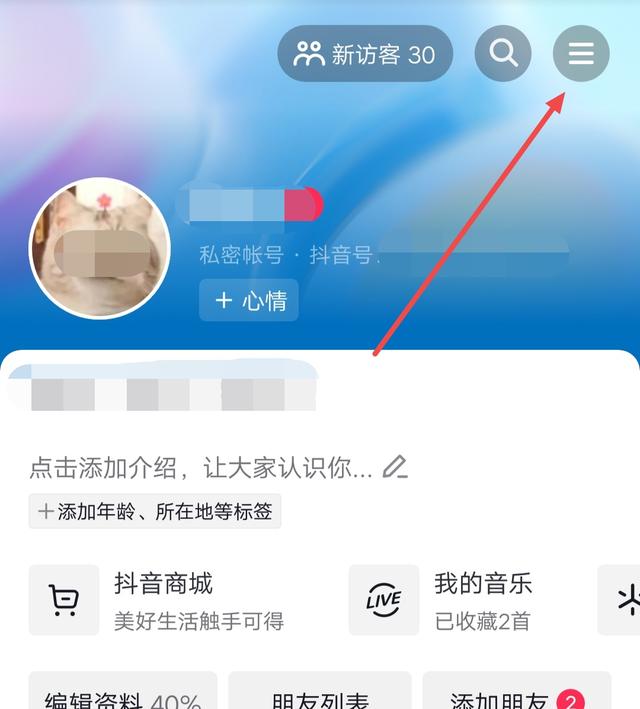640x709 pixels.
Task: Open the 朋友列表 friends list
Action: [x=319, y=697]
